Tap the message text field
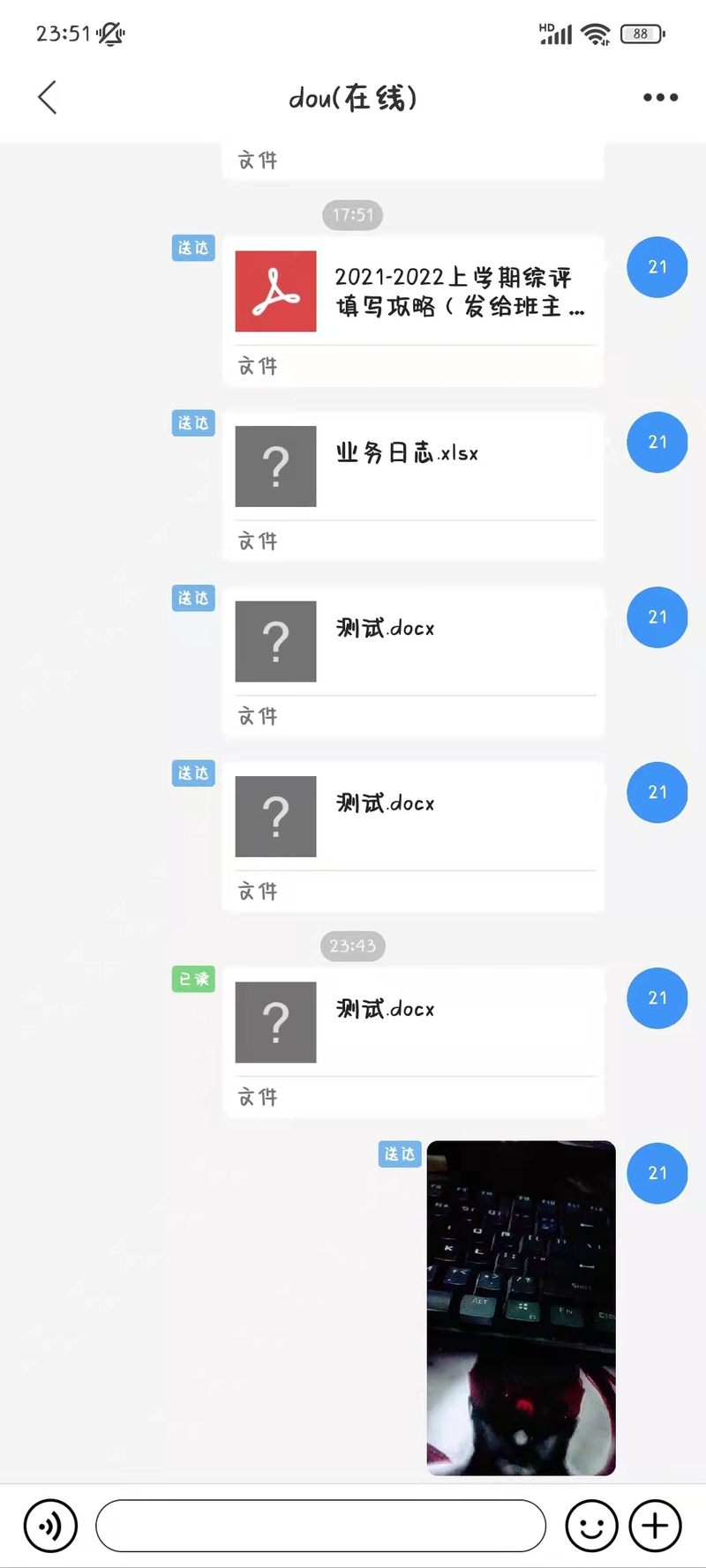The image size is (706, 1568). pos(321,1526)
